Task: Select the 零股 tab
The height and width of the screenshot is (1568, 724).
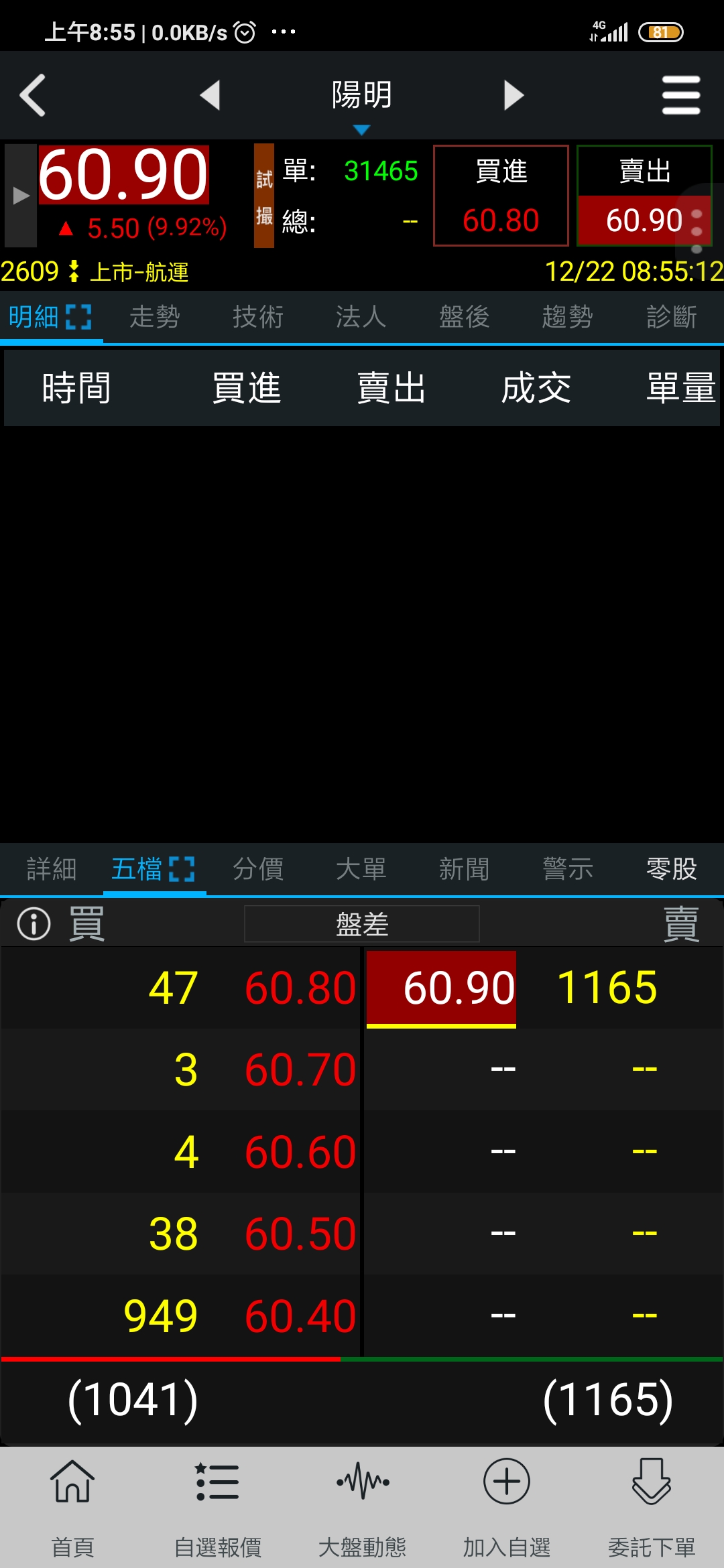Action: [672, 869]
